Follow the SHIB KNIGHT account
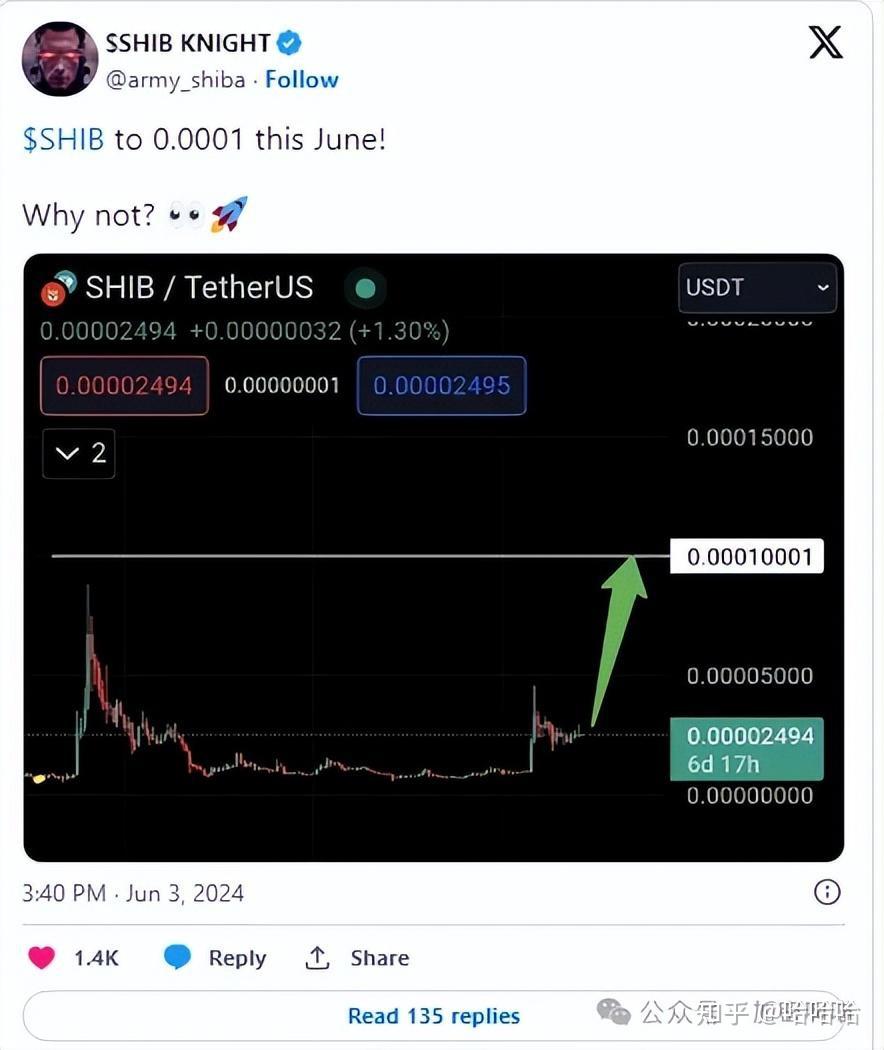 tap(301, 80)
